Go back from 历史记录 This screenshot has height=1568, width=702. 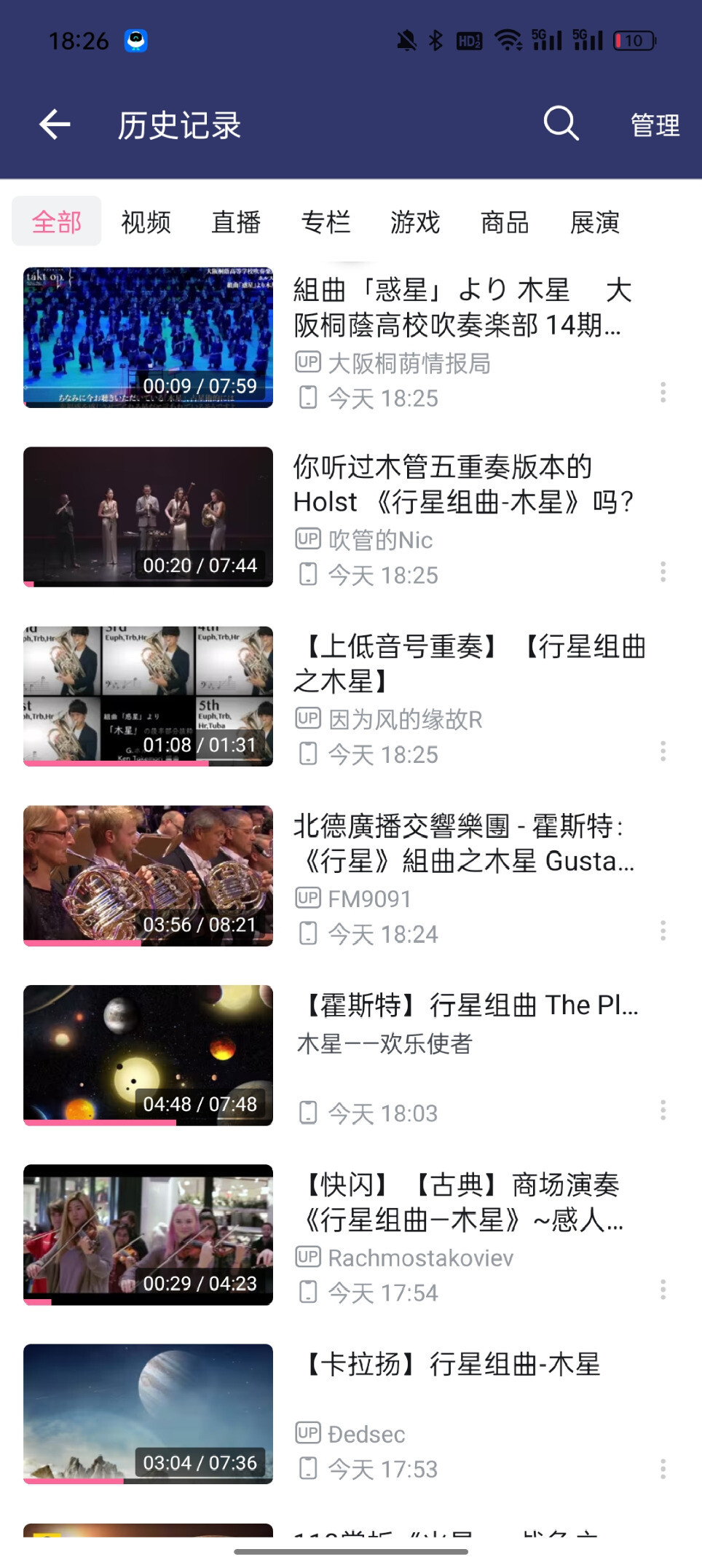[x=55, y=125]
